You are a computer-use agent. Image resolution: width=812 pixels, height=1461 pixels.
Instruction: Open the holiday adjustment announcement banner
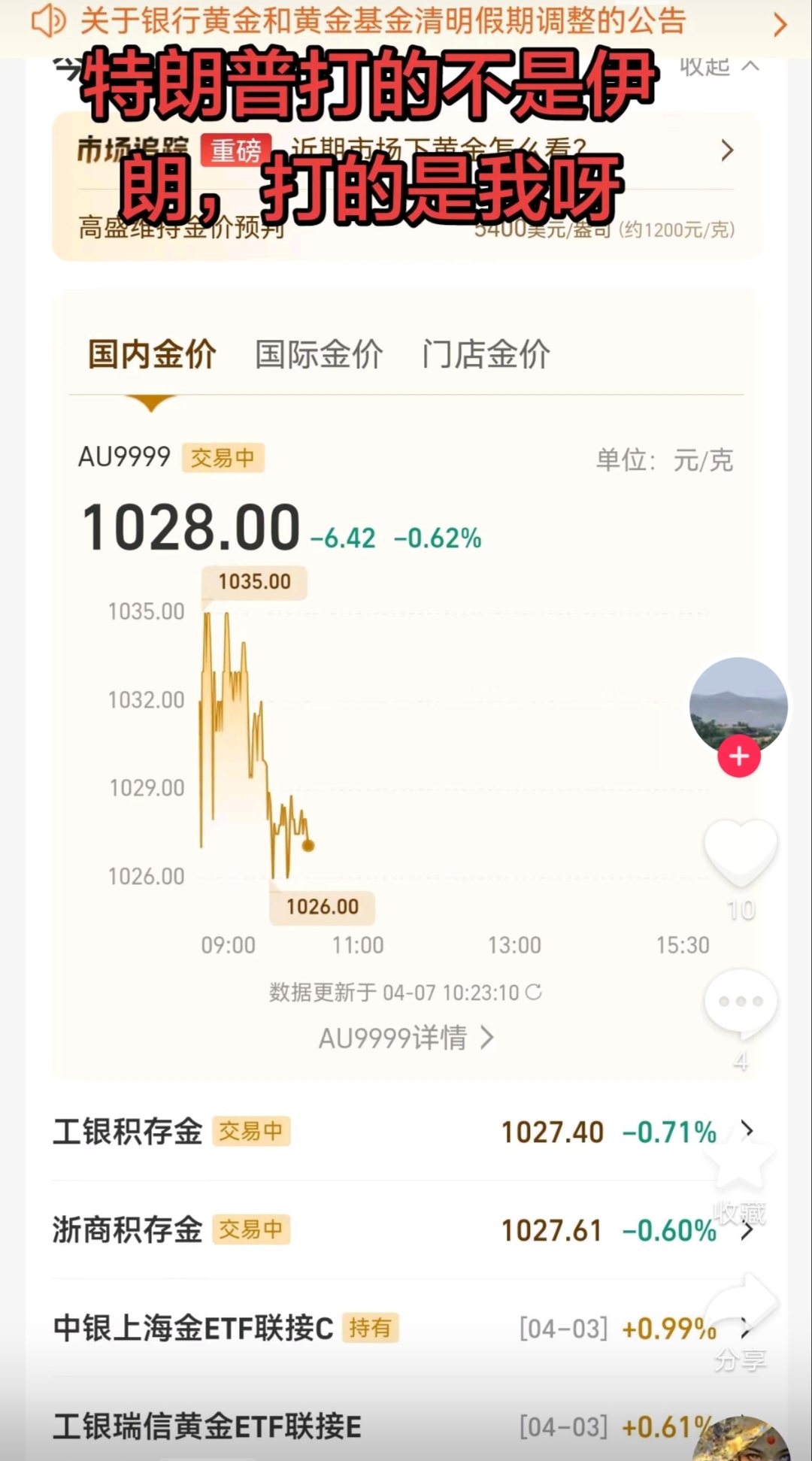(x=406, y=23)
